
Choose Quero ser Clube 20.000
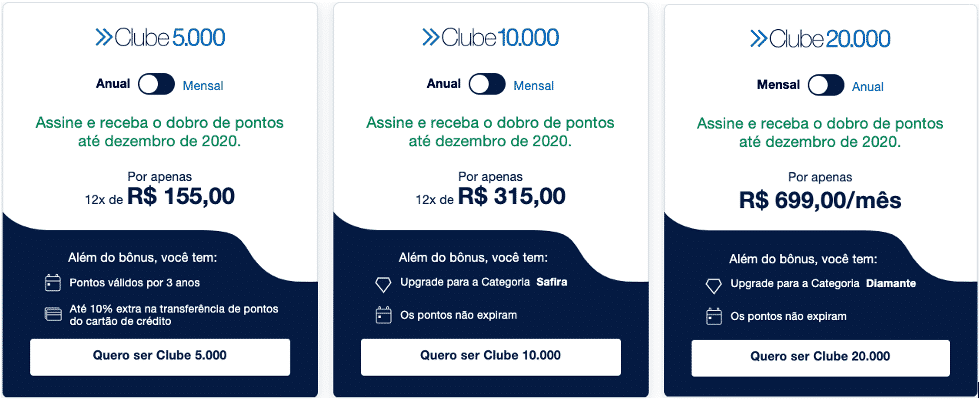point(820,356)
